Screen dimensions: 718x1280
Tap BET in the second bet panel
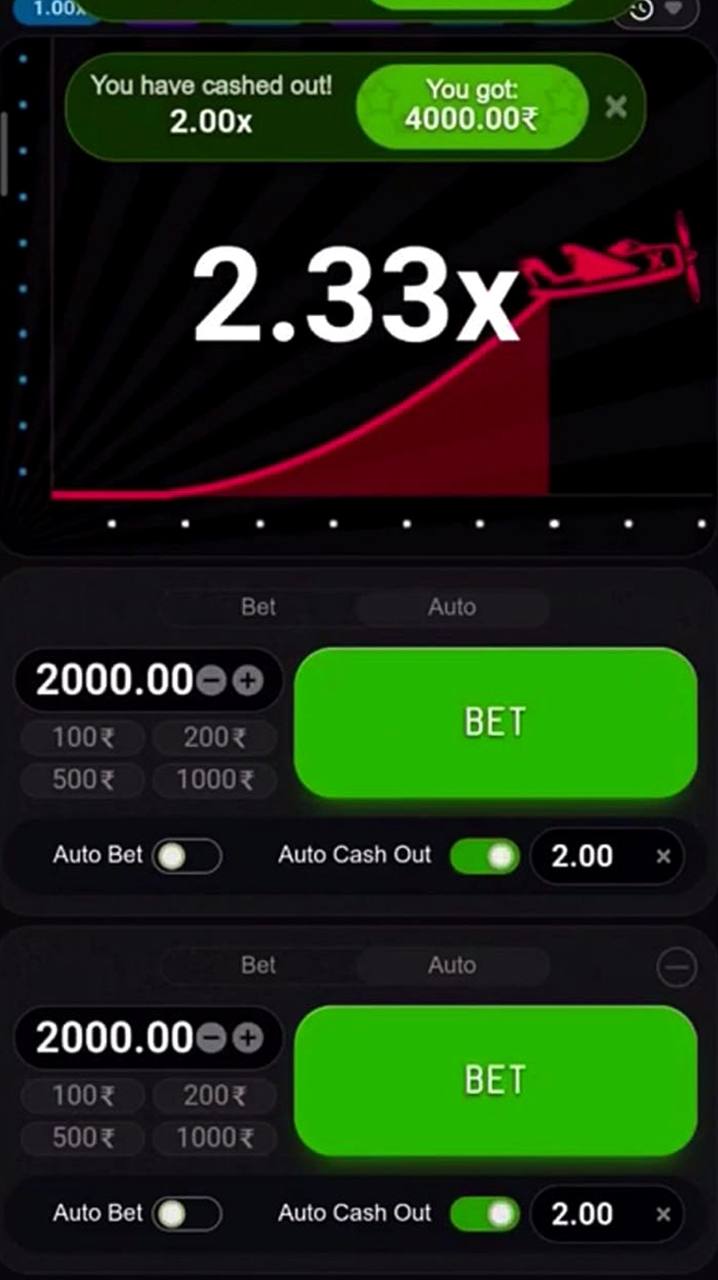click(495, 1080)
